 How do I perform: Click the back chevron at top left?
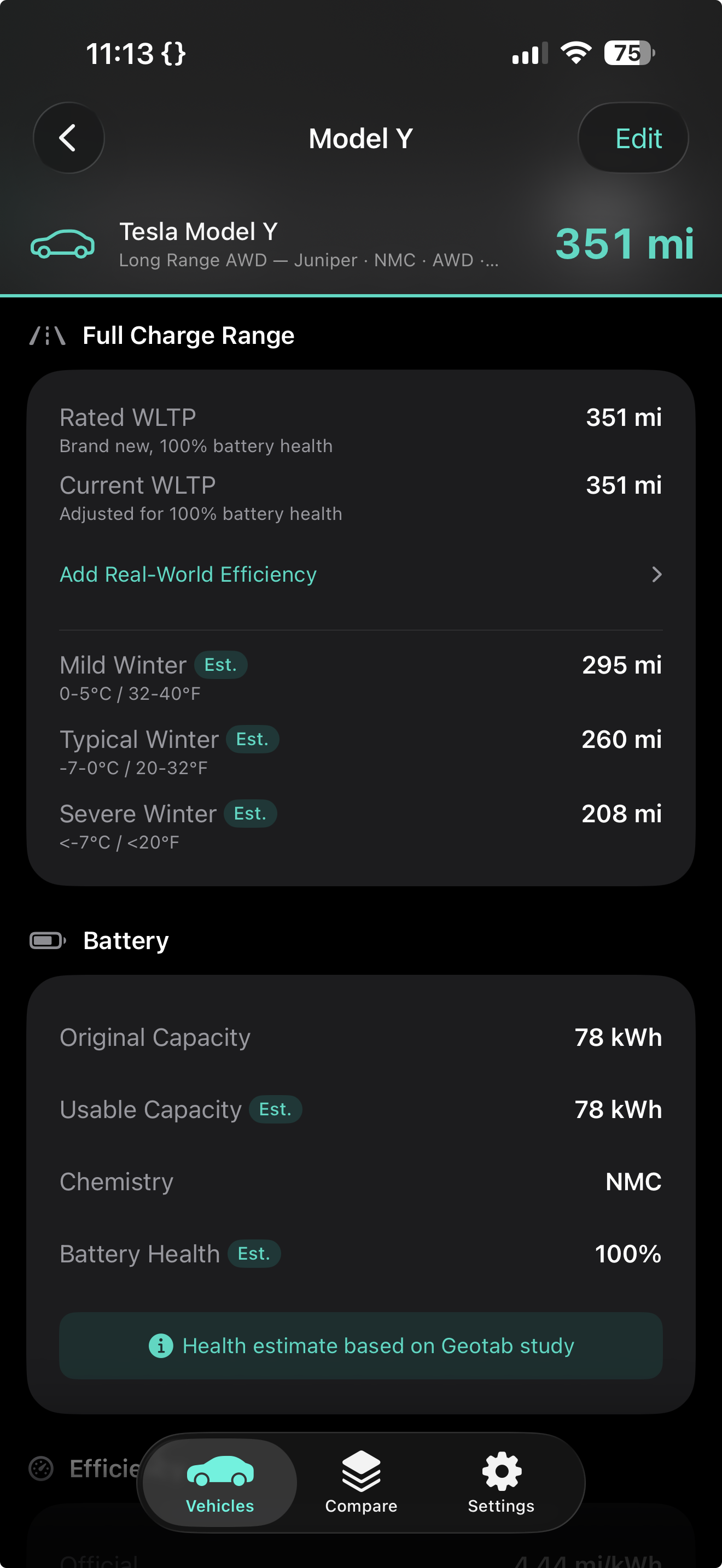coord(69,138)
